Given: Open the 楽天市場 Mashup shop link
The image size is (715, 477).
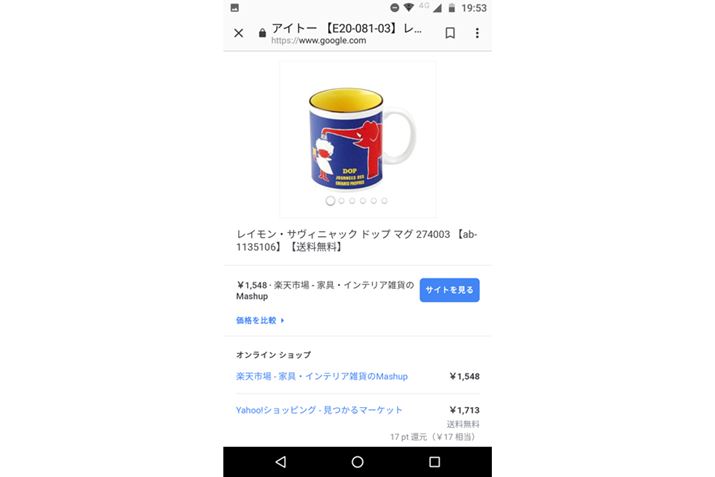Looking at the screenshot, I should tap(322, 376).
